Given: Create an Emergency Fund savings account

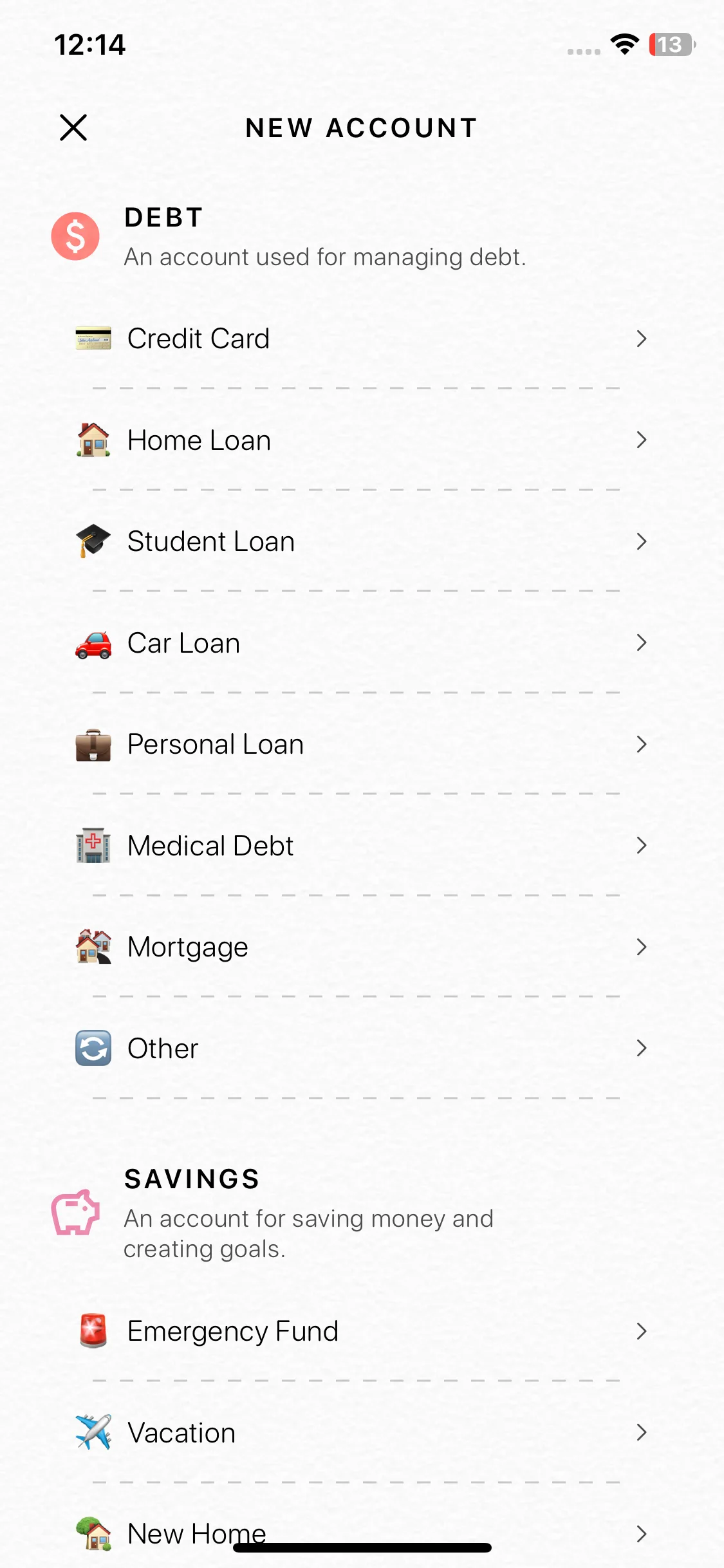Looking at the screenshot, I should [x=360, y=1331].
